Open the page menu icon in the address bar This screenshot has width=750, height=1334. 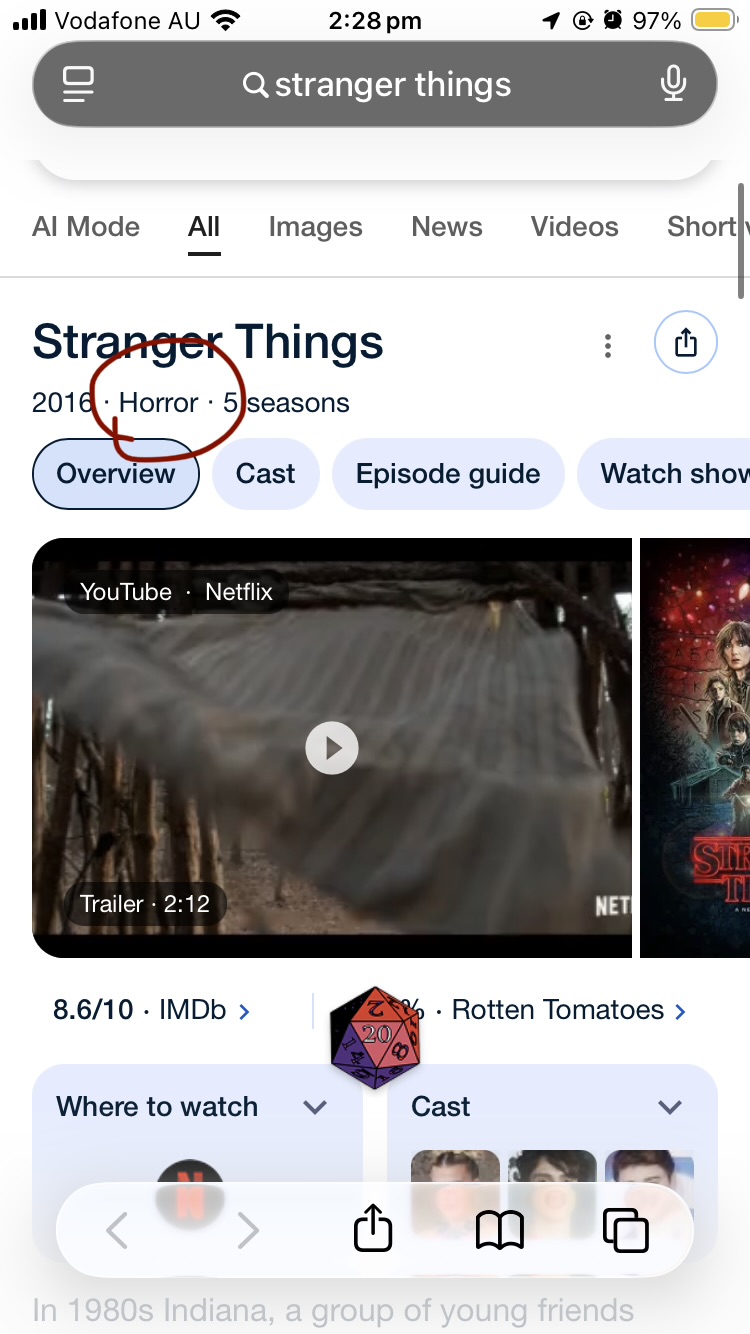point(78,85)
